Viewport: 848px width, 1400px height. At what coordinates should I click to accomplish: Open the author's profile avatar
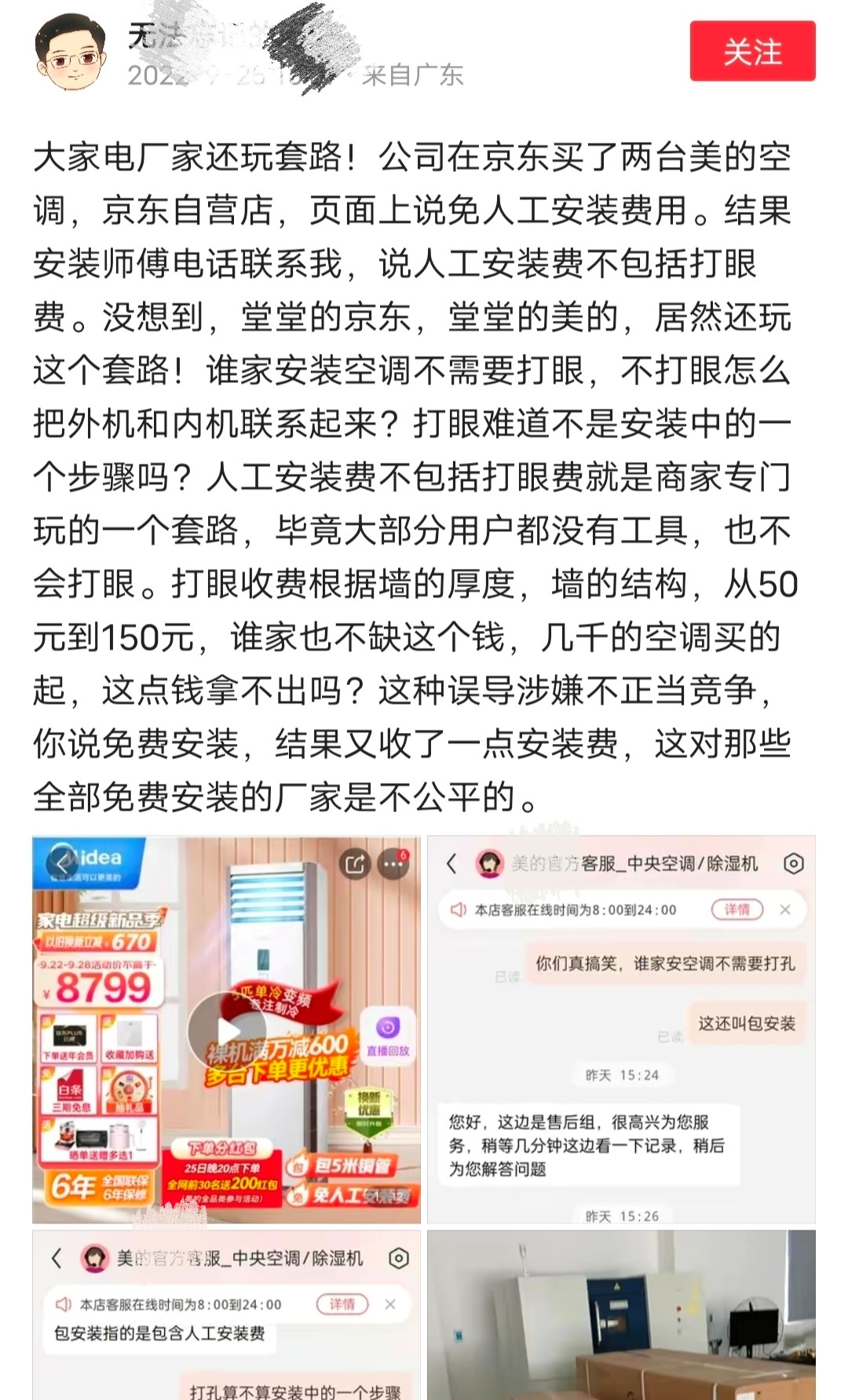tap(70, 53)
